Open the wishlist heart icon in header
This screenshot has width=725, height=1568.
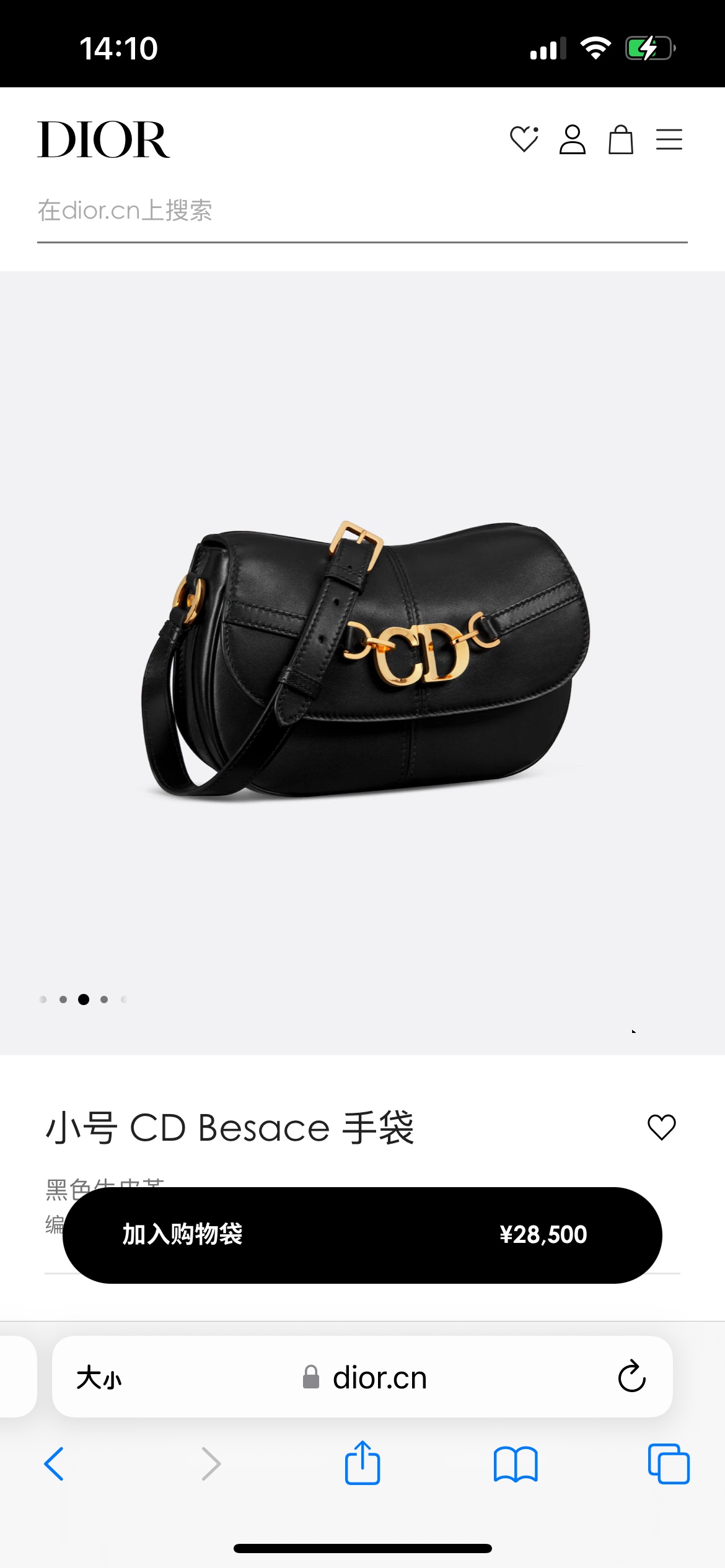pyautogui.click(x=524, y=139)
